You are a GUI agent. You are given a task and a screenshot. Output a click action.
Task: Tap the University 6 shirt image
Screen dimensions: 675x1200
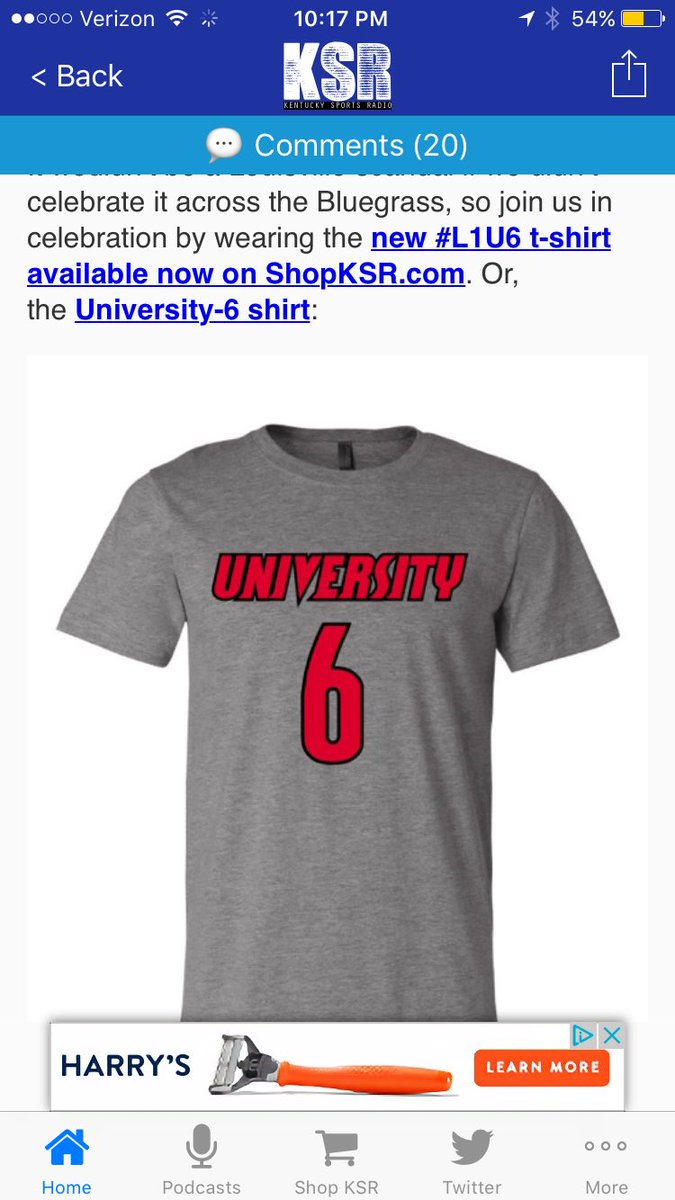click(x=337, y=690)
